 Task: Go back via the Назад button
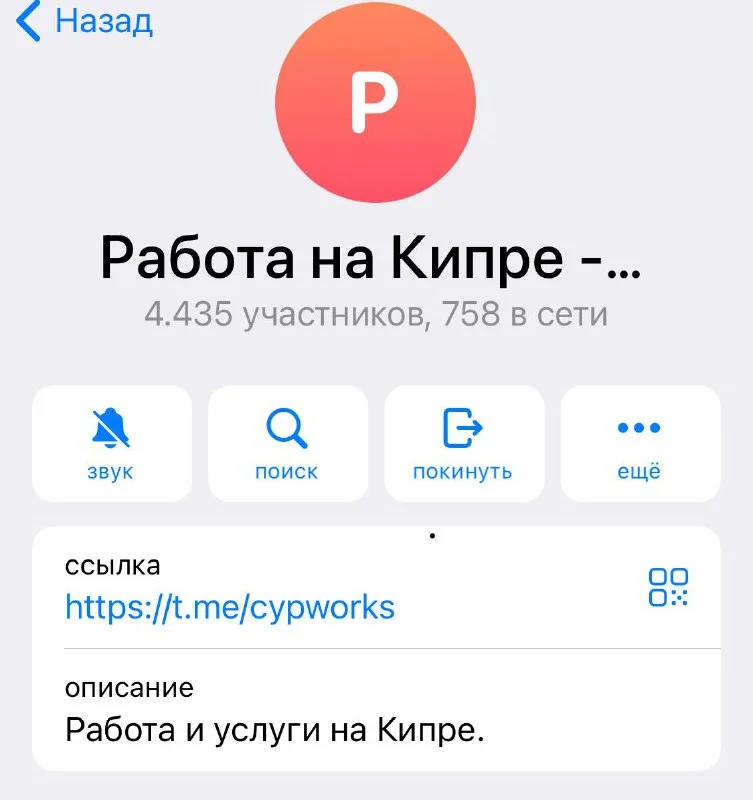pos(86,22)
